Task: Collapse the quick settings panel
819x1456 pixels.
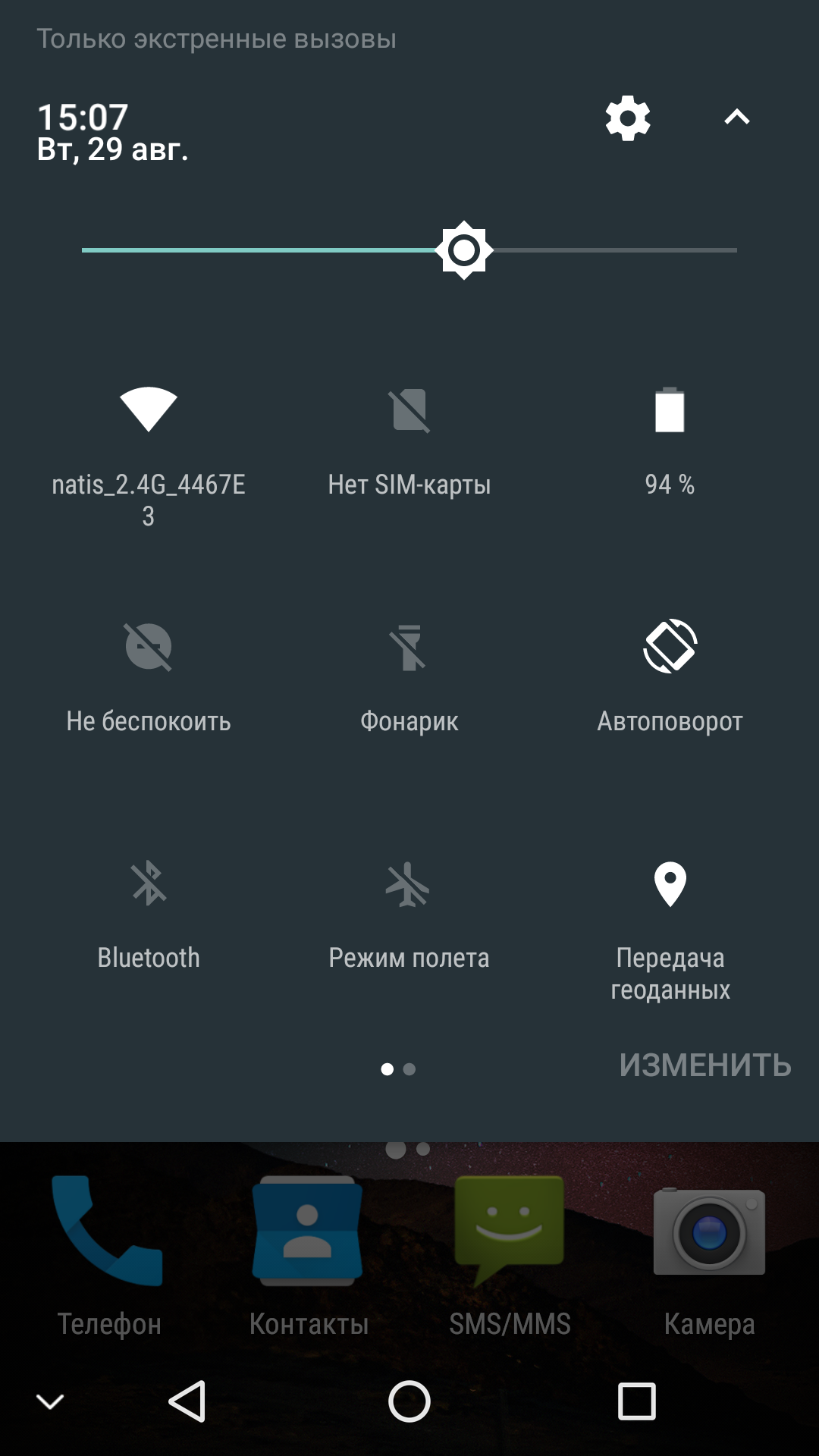Action: [736, 118]
